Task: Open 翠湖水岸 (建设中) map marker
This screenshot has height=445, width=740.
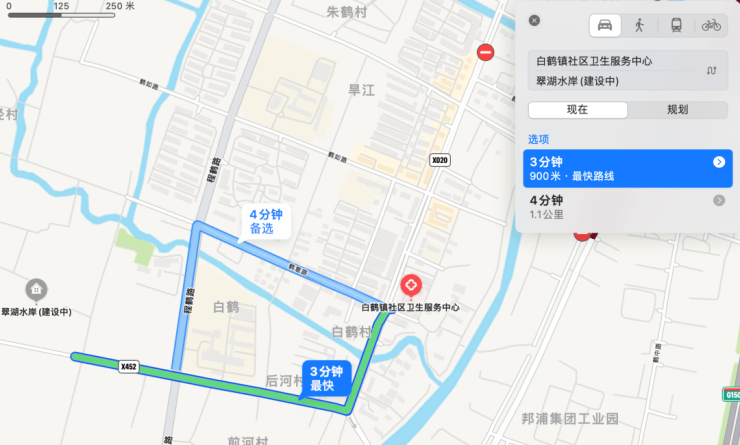Action: (x=36, y=291)
